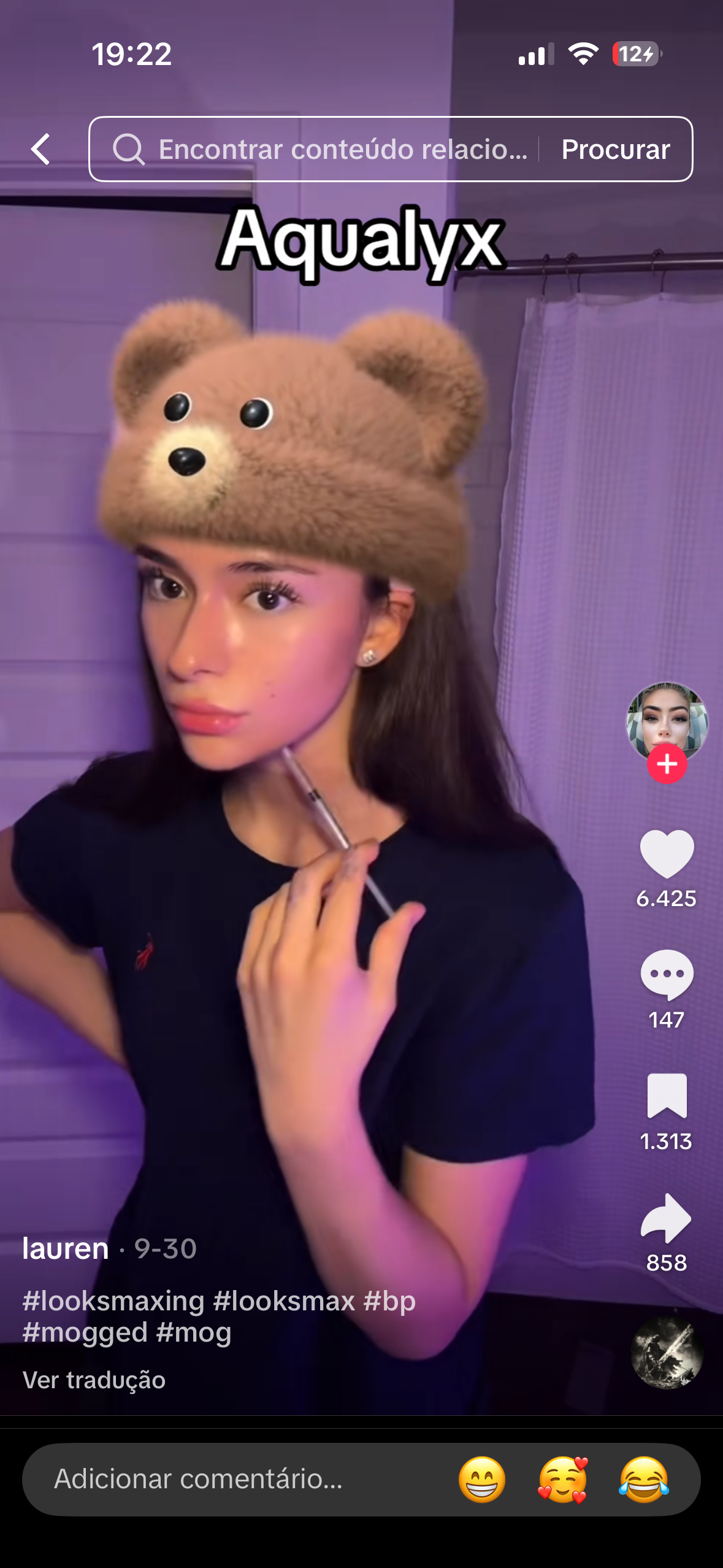The height and width of the screenshot is (1568, 723).
Task: Like this video with the heart
Action: pyautogui.click(x=667, y=853)
